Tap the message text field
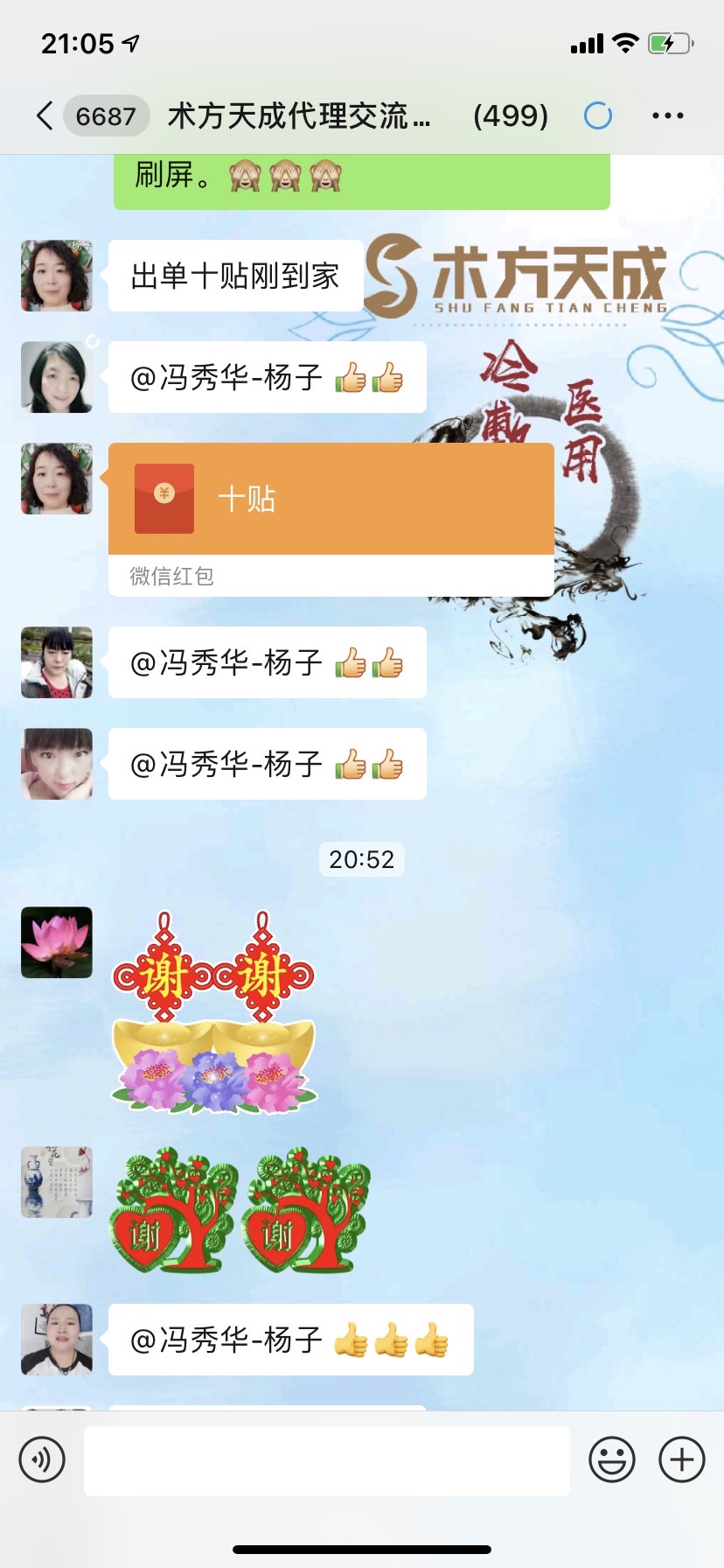Screen dimensions: 724x1568 click(326, 1459)
